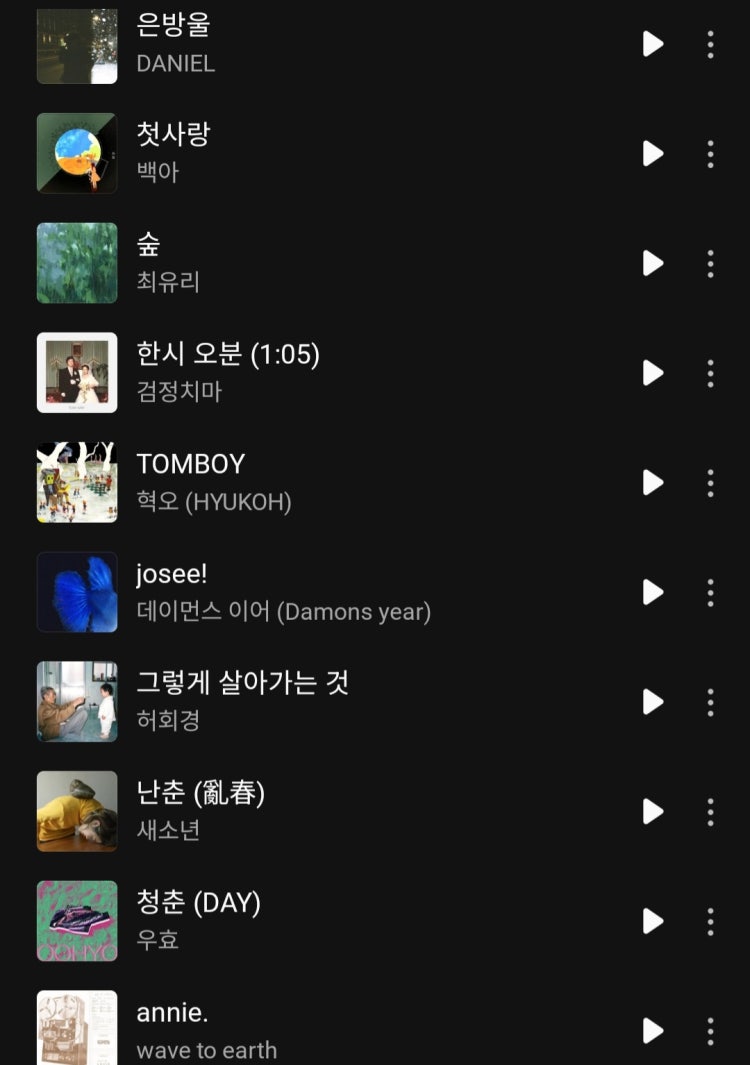Play 청춘 (DAY) by 우효
This screenshot has height=1065, width=750.
pyautogui.click(x=653, y=921)
